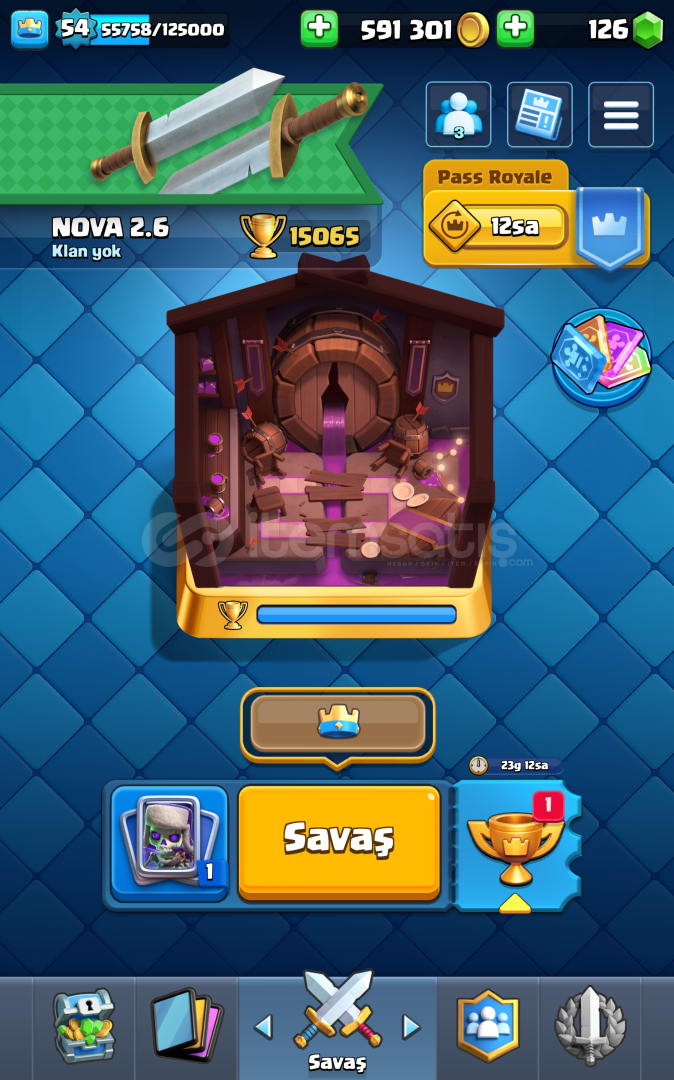Buy gems via the plus icon
The height and width of the screenshot is (1080, 674).
click(x=515, y=30)
